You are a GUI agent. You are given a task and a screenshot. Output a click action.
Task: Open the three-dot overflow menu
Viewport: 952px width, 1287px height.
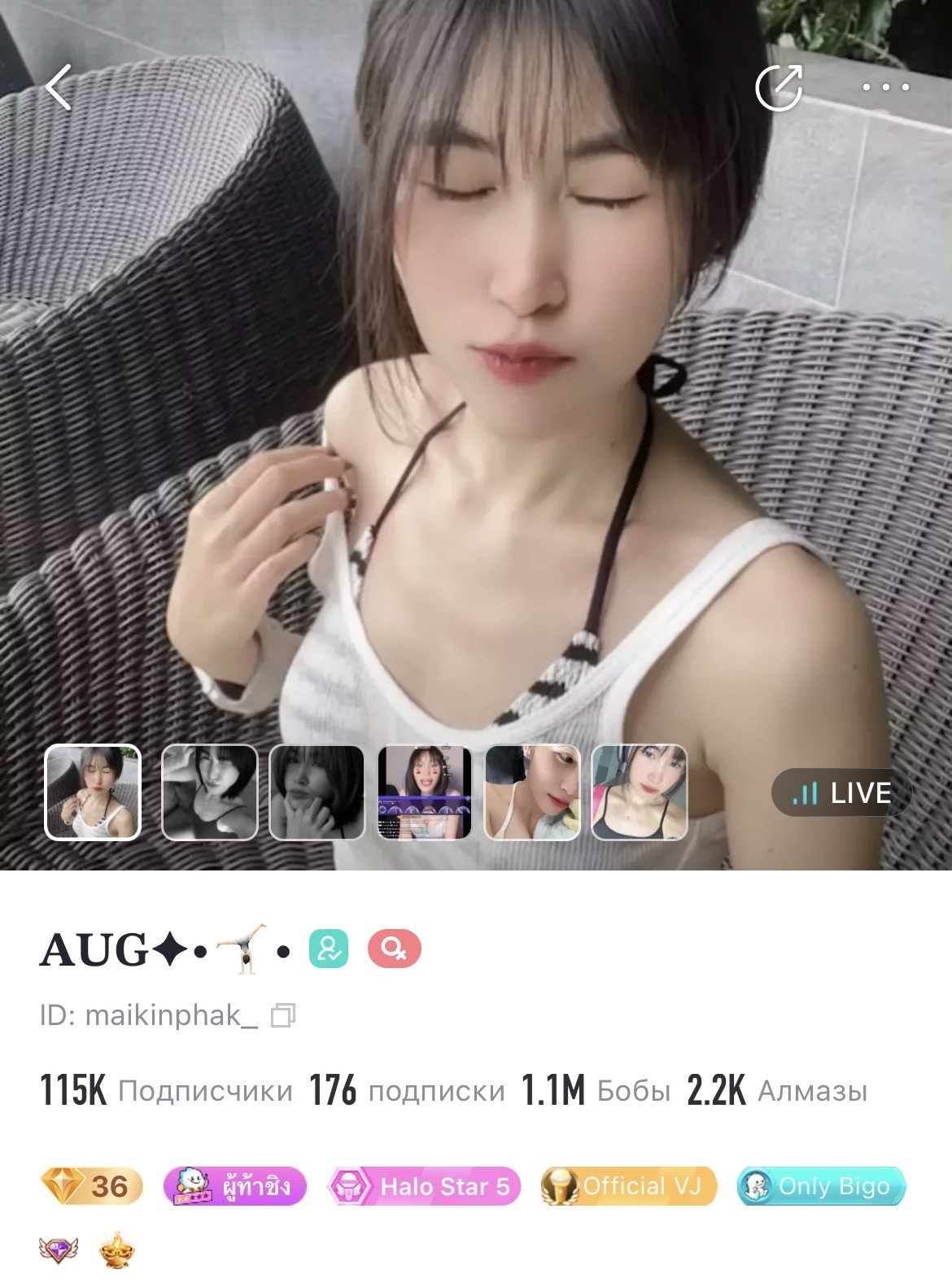click(x=885, y=87)
